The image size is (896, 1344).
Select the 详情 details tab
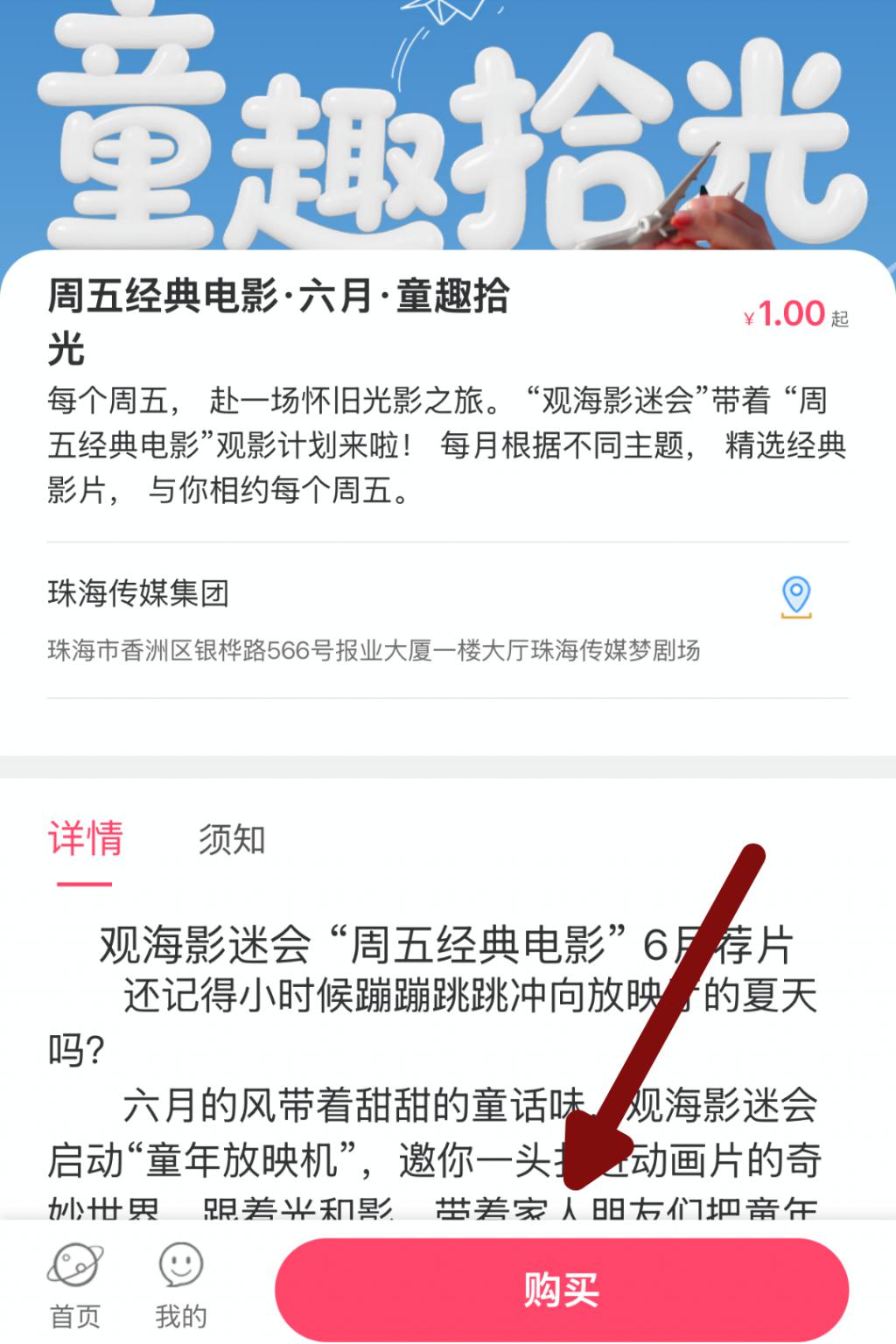pos(85,839)
